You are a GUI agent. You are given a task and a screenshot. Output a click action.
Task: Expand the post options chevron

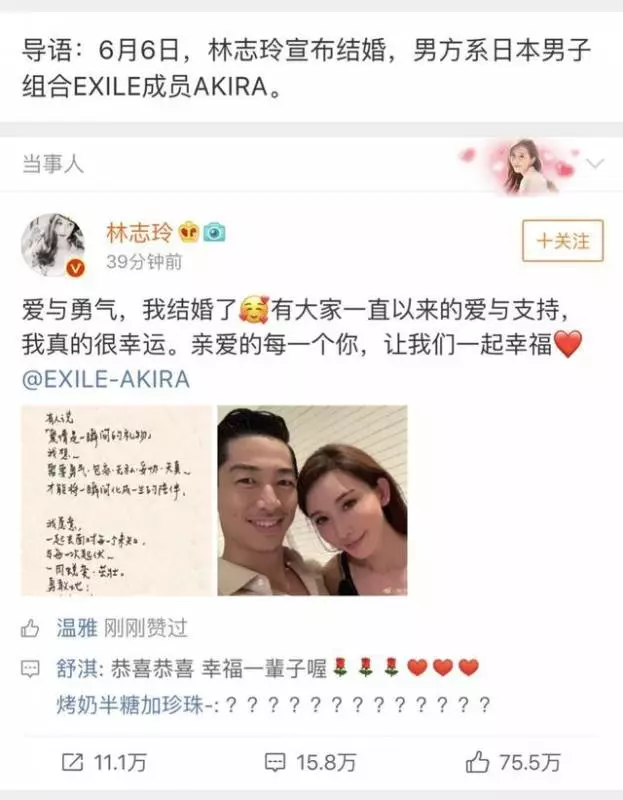[x=595, y=163]
